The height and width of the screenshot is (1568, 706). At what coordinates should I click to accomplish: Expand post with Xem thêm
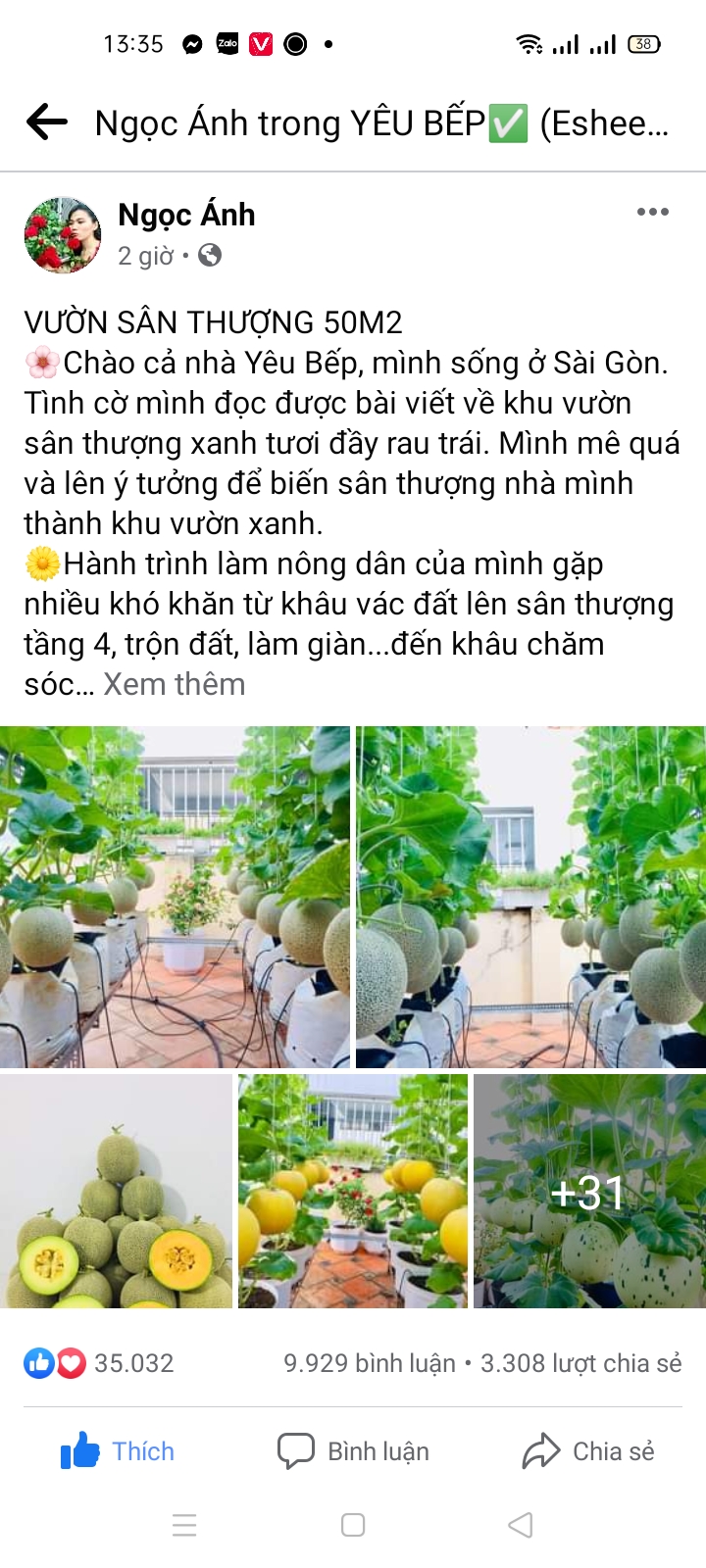pyautogui.click(x=175, y=684)
